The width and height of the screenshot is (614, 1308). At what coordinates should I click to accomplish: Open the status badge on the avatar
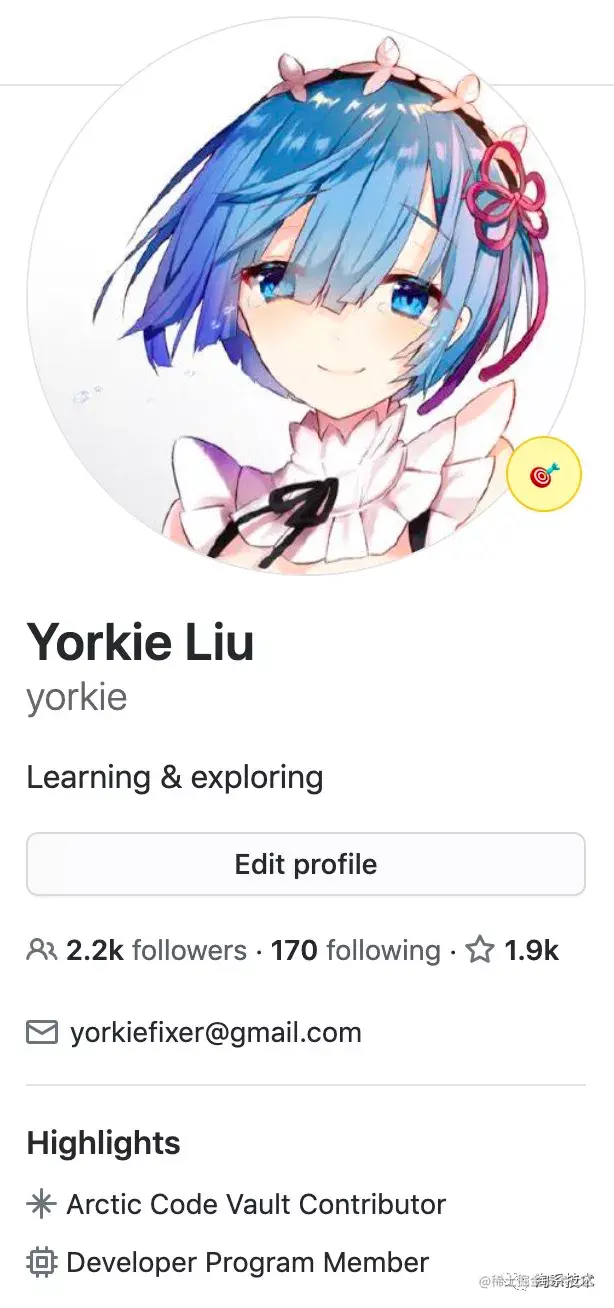[x=543, y=474]
